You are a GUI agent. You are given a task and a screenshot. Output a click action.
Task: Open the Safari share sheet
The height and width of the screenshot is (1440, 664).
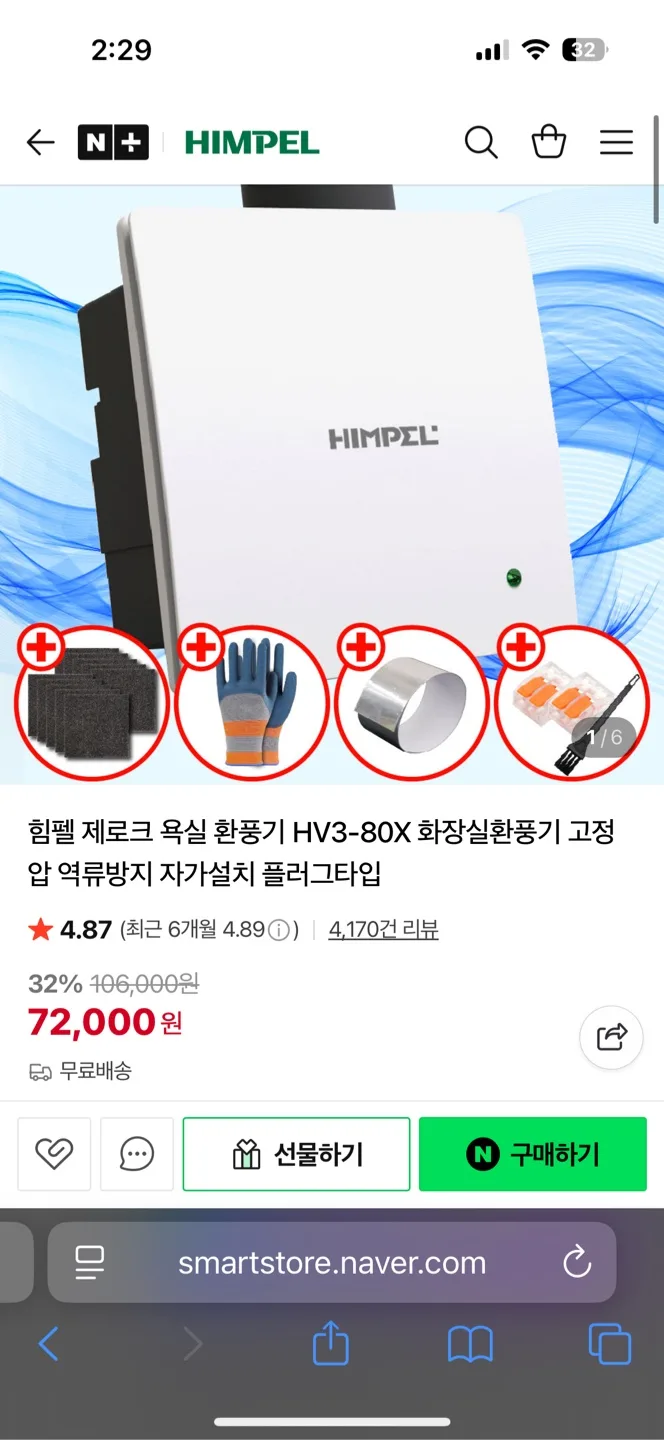[x=331, y=1345]
